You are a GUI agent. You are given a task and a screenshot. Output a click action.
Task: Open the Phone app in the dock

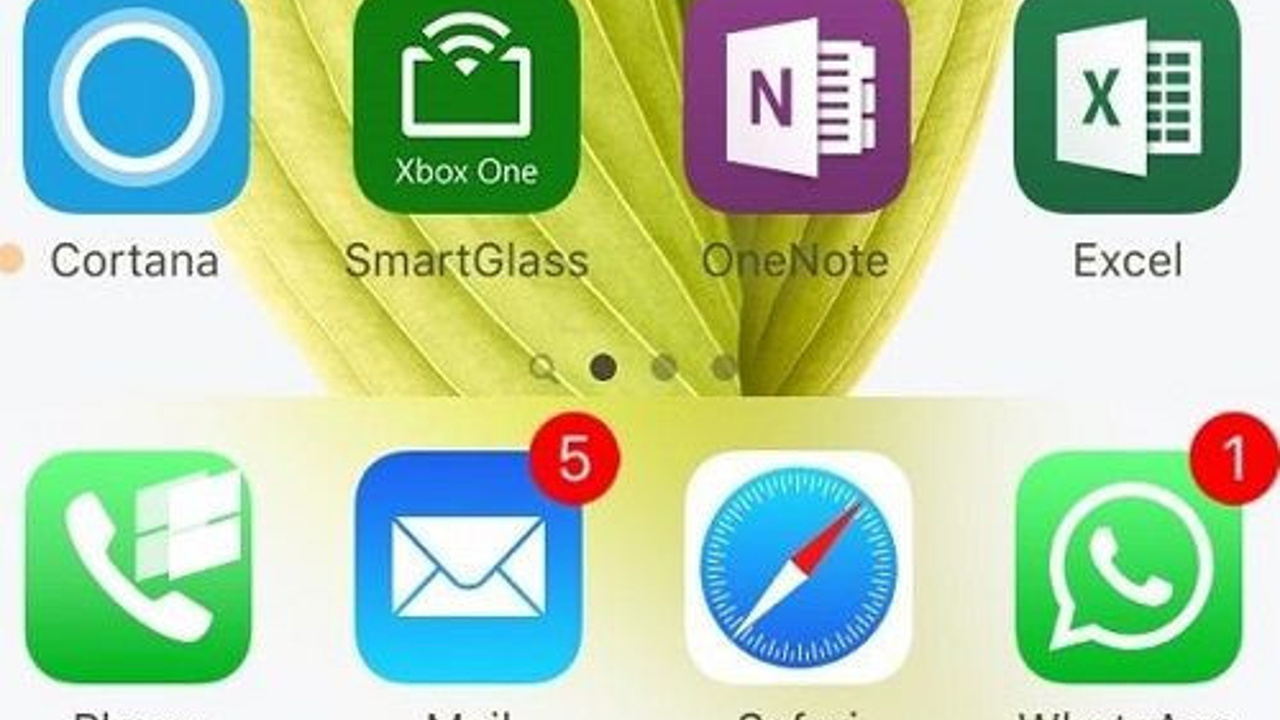tap(138, 566)
